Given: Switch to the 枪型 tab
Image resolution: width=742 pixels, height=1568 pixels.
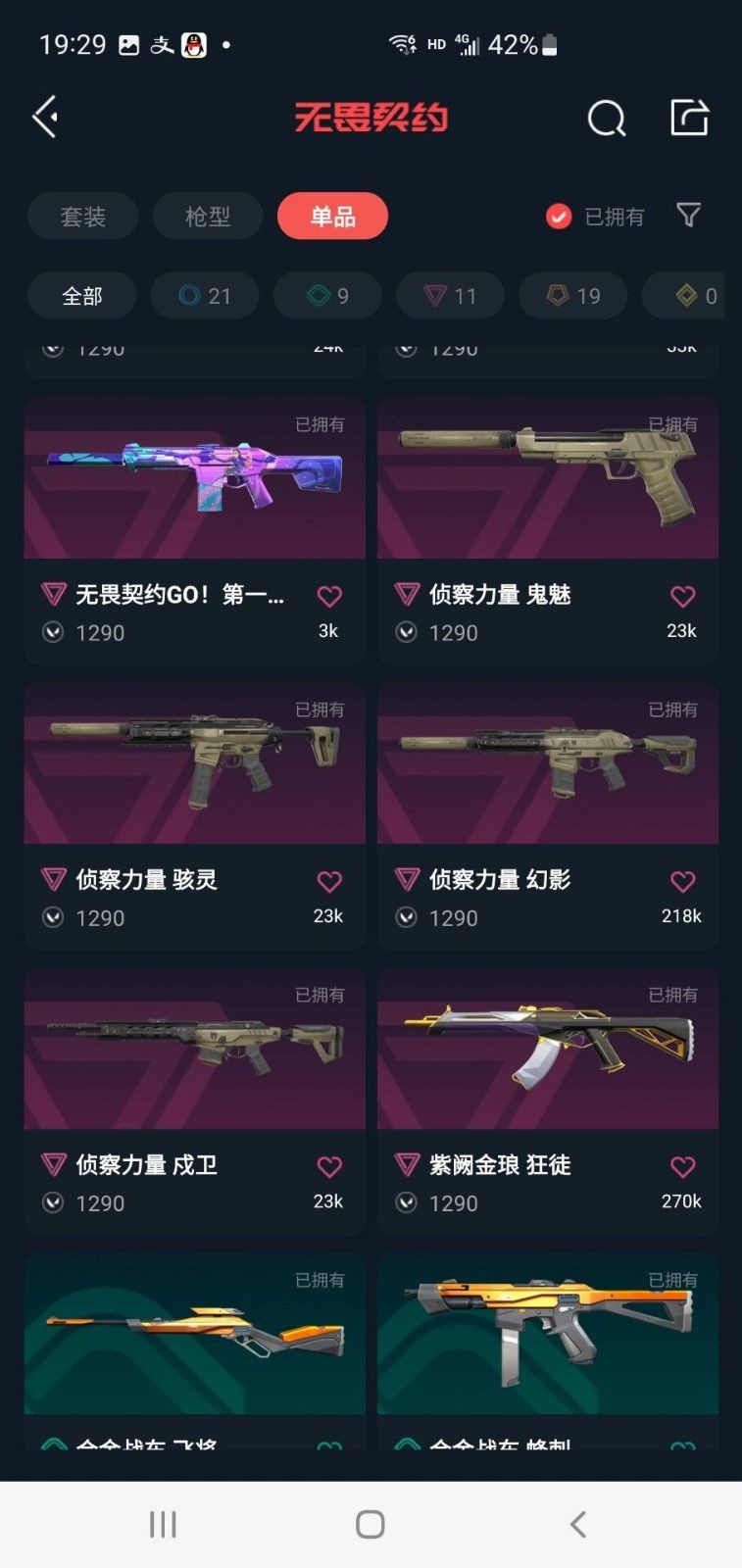Looking at the screenshot, I should pos(208,217).
